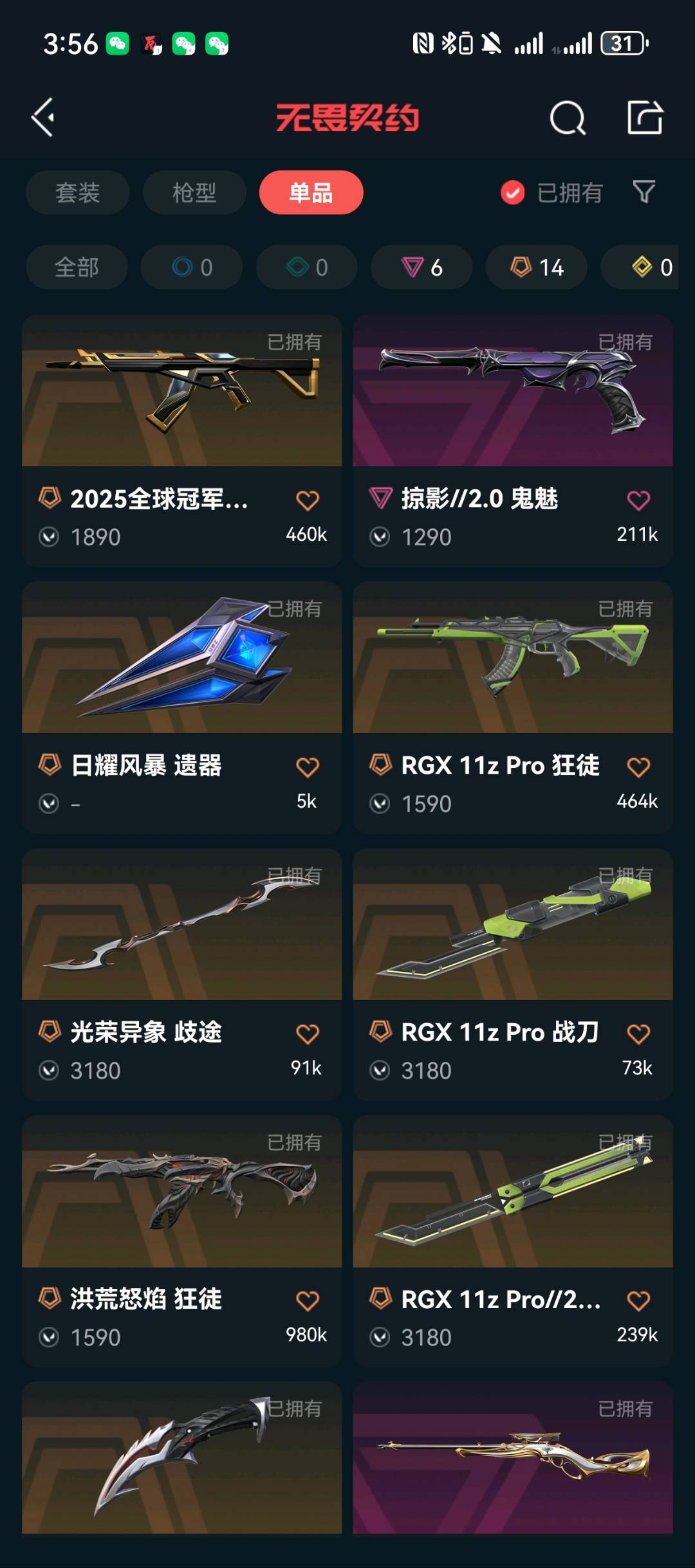This screenshot has width=695, height=1568.
Task: Filter by the blue circle tier chip
Action: point(192,267)
